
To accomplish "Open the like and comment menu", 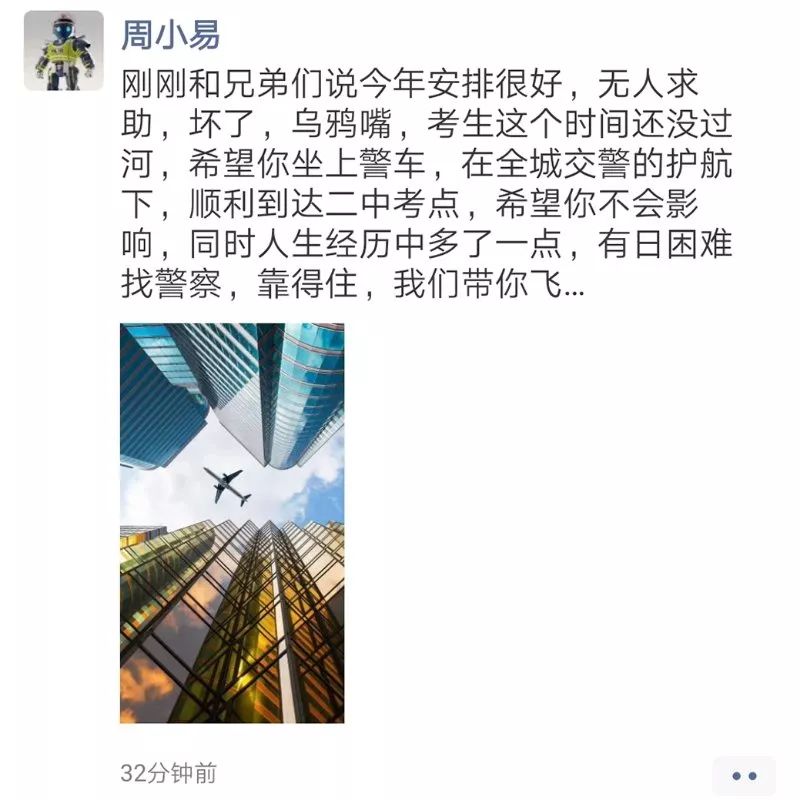I will tap(744, 775).
